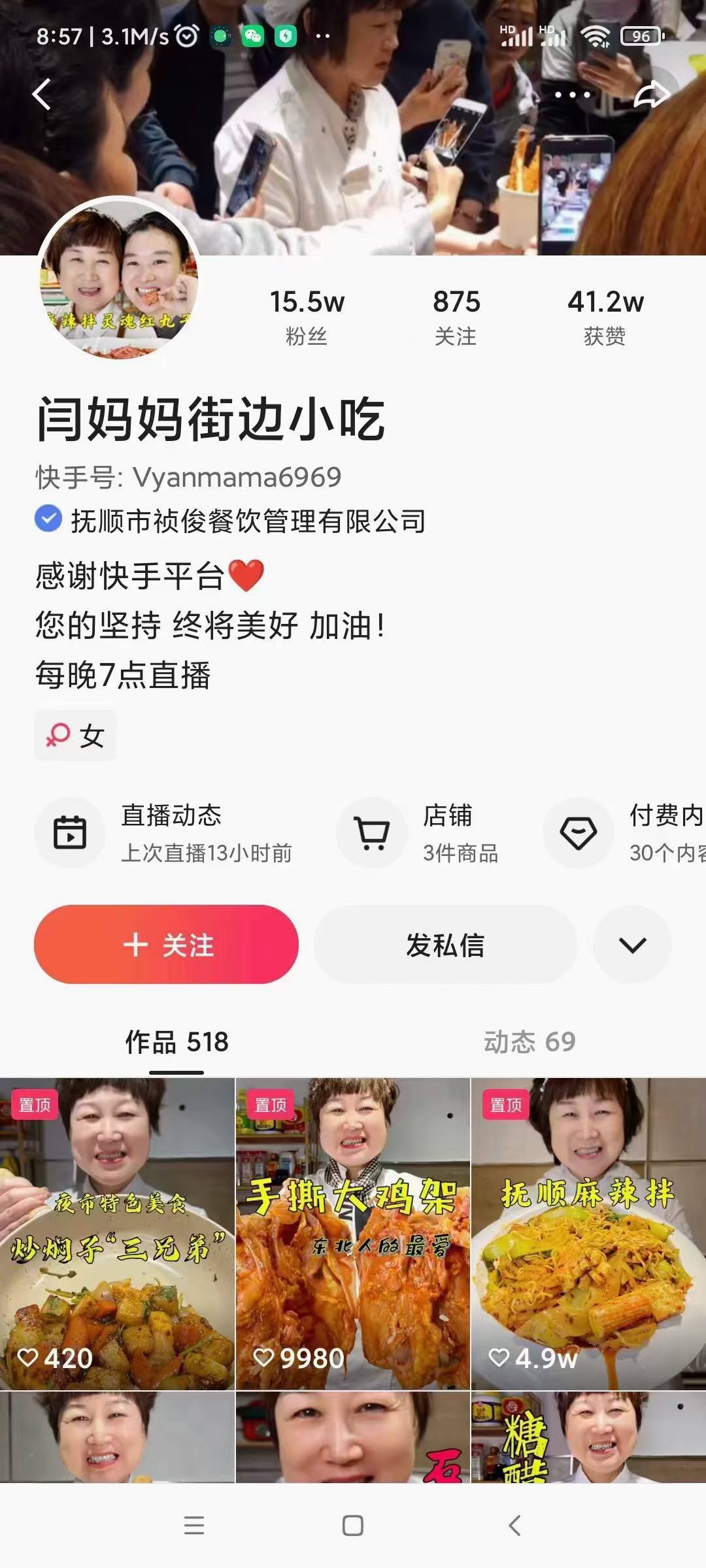
Task: Open the verified company name link
Action: [x=248, y=521]
